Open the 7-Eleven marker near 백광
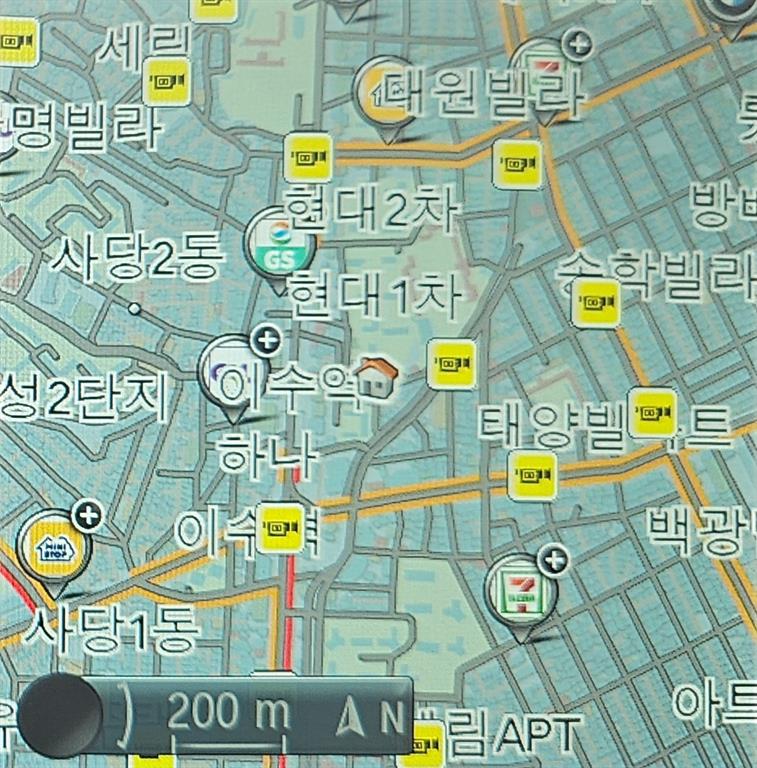Screen dimensions: 757x768 [520, 590]
